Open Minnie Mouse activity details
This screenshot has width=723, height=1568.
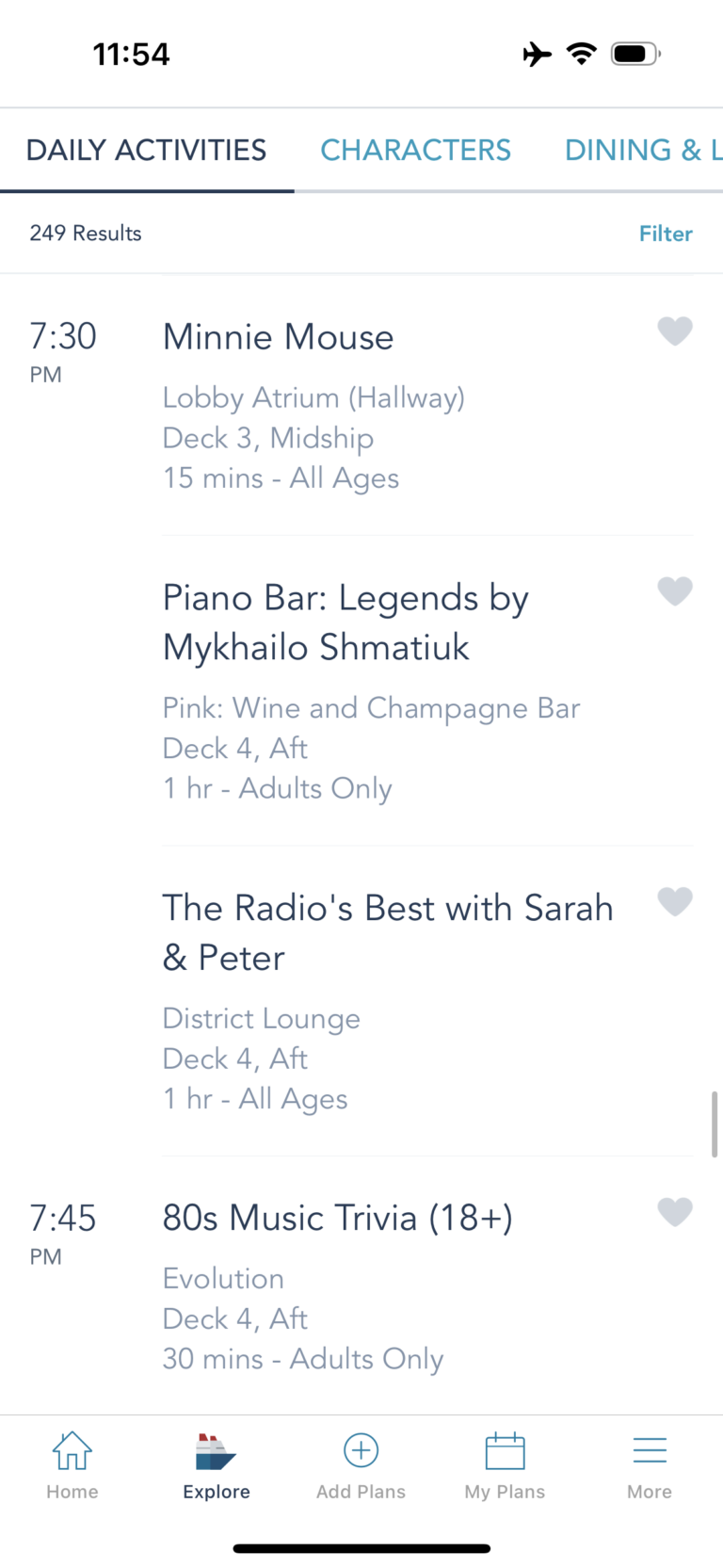[x=279, y=337]
